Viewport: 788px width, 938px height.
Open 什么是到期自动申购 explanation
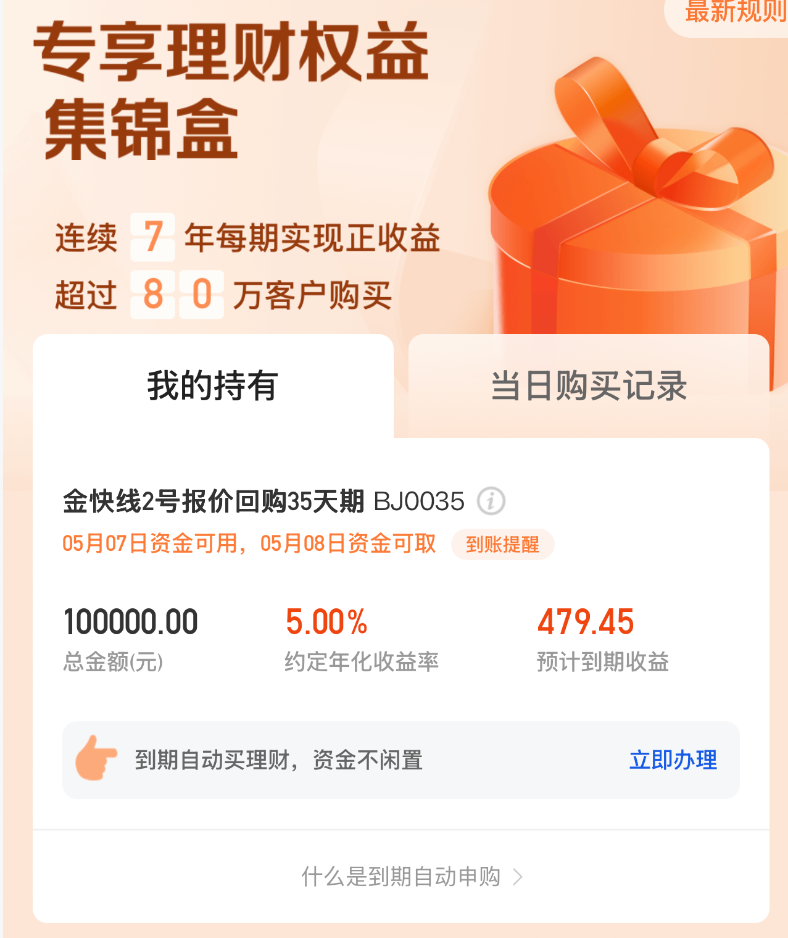(411, 877)
